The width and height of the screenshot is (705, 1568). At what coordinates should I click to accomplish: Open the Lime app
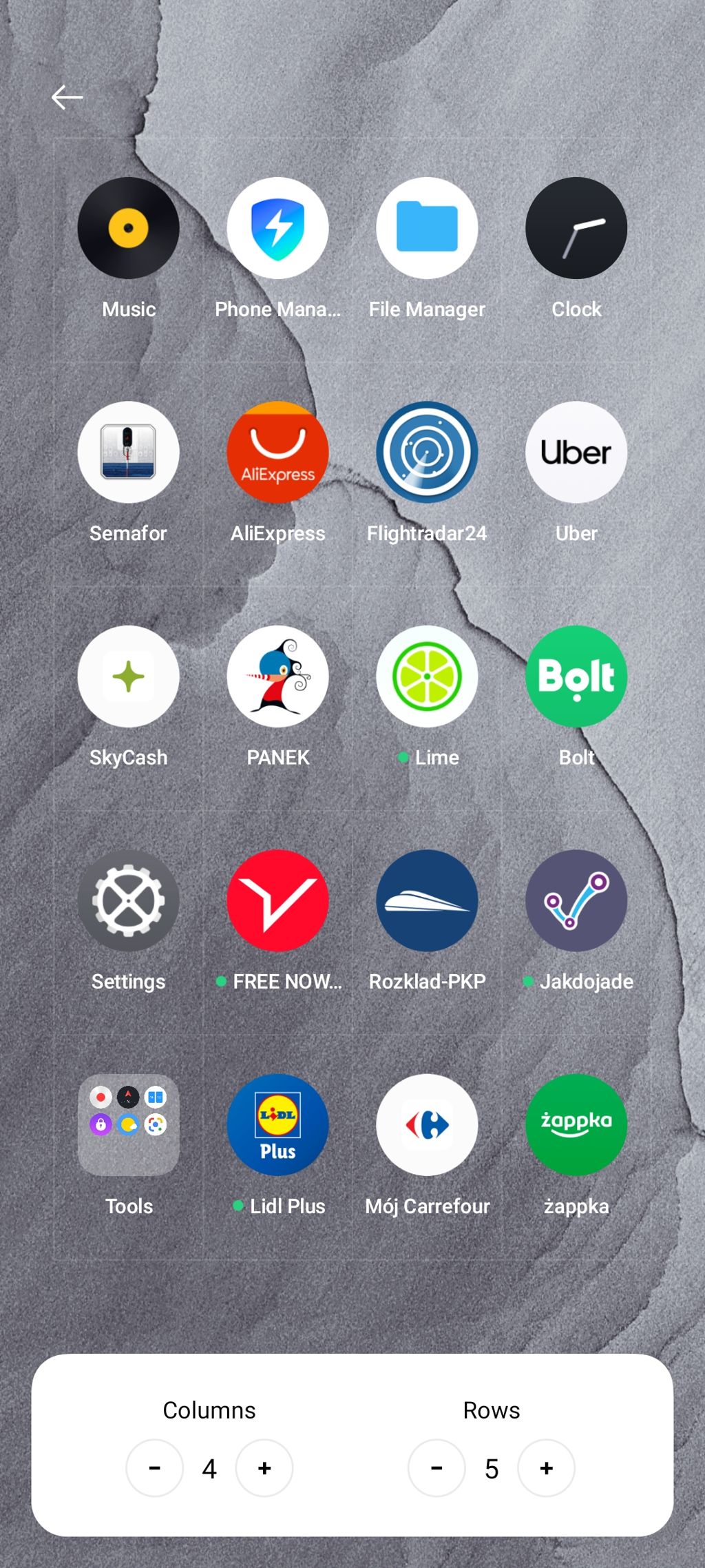(427, 677)
